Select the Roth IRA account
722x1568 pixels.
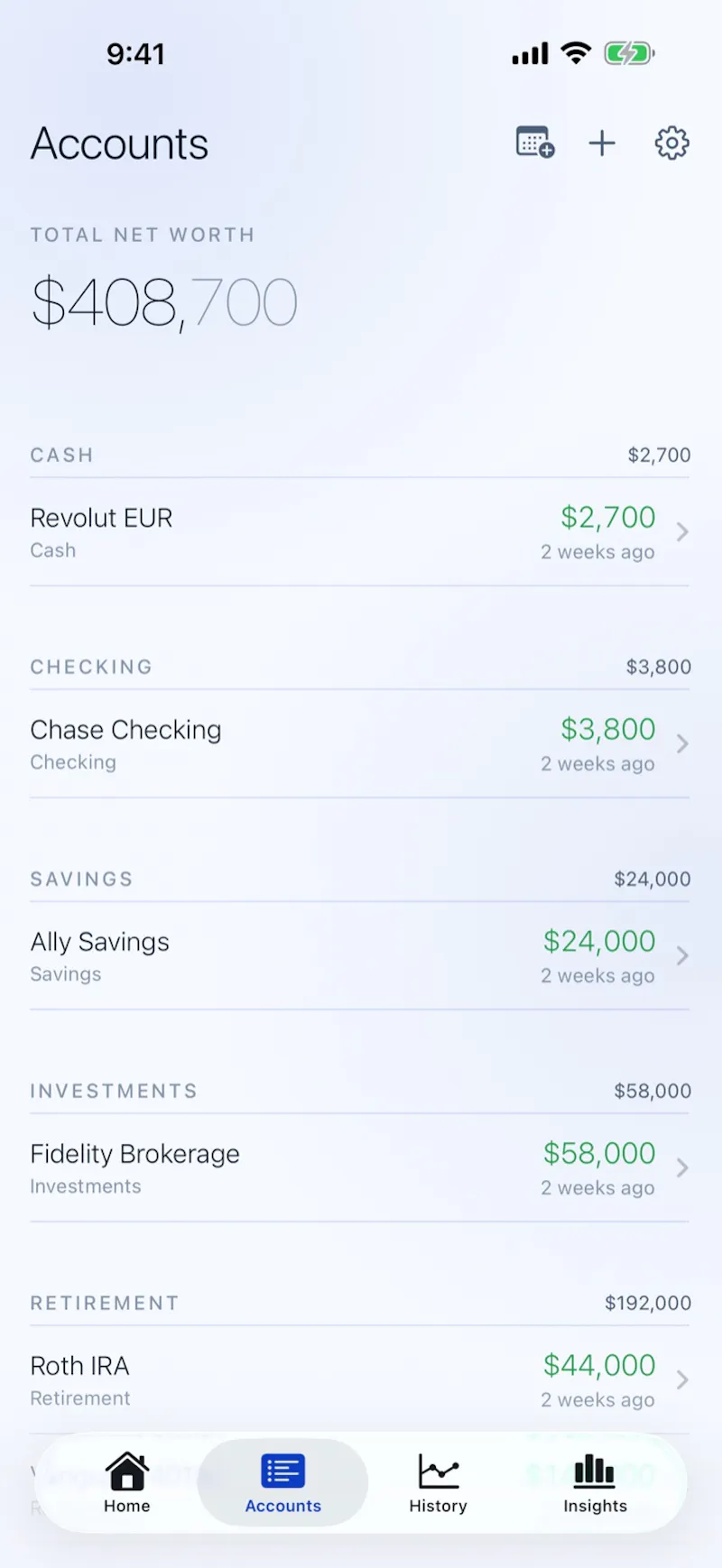point(360,1380)
